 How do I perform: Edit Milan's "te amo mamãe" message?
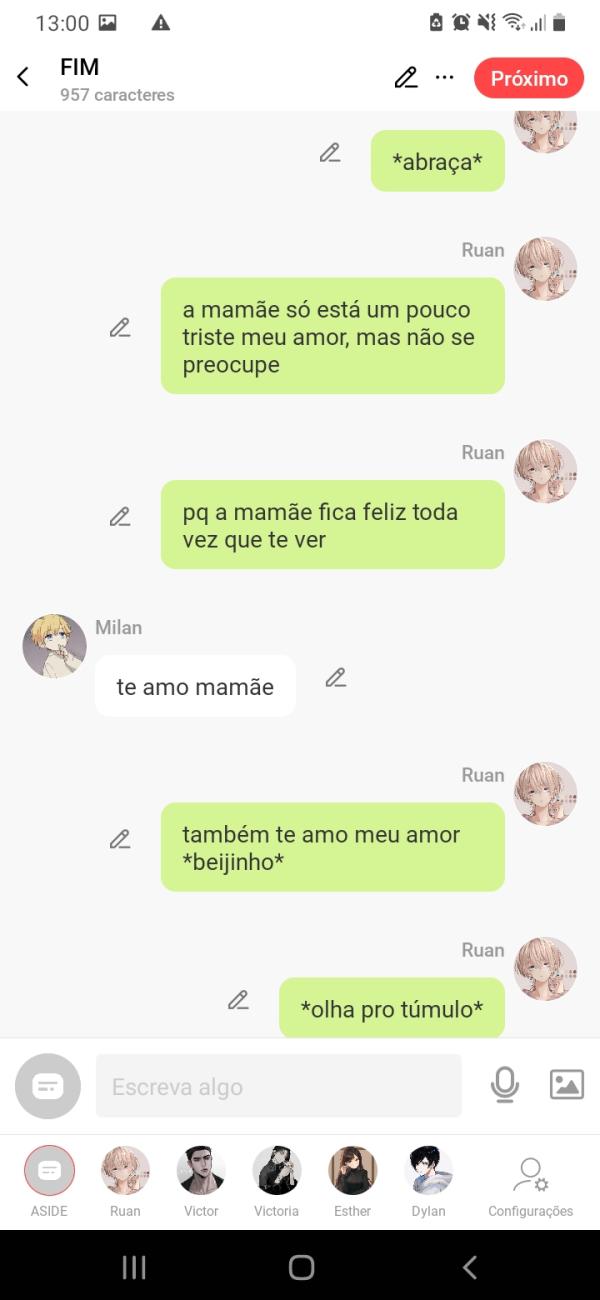tap(336, 678)
